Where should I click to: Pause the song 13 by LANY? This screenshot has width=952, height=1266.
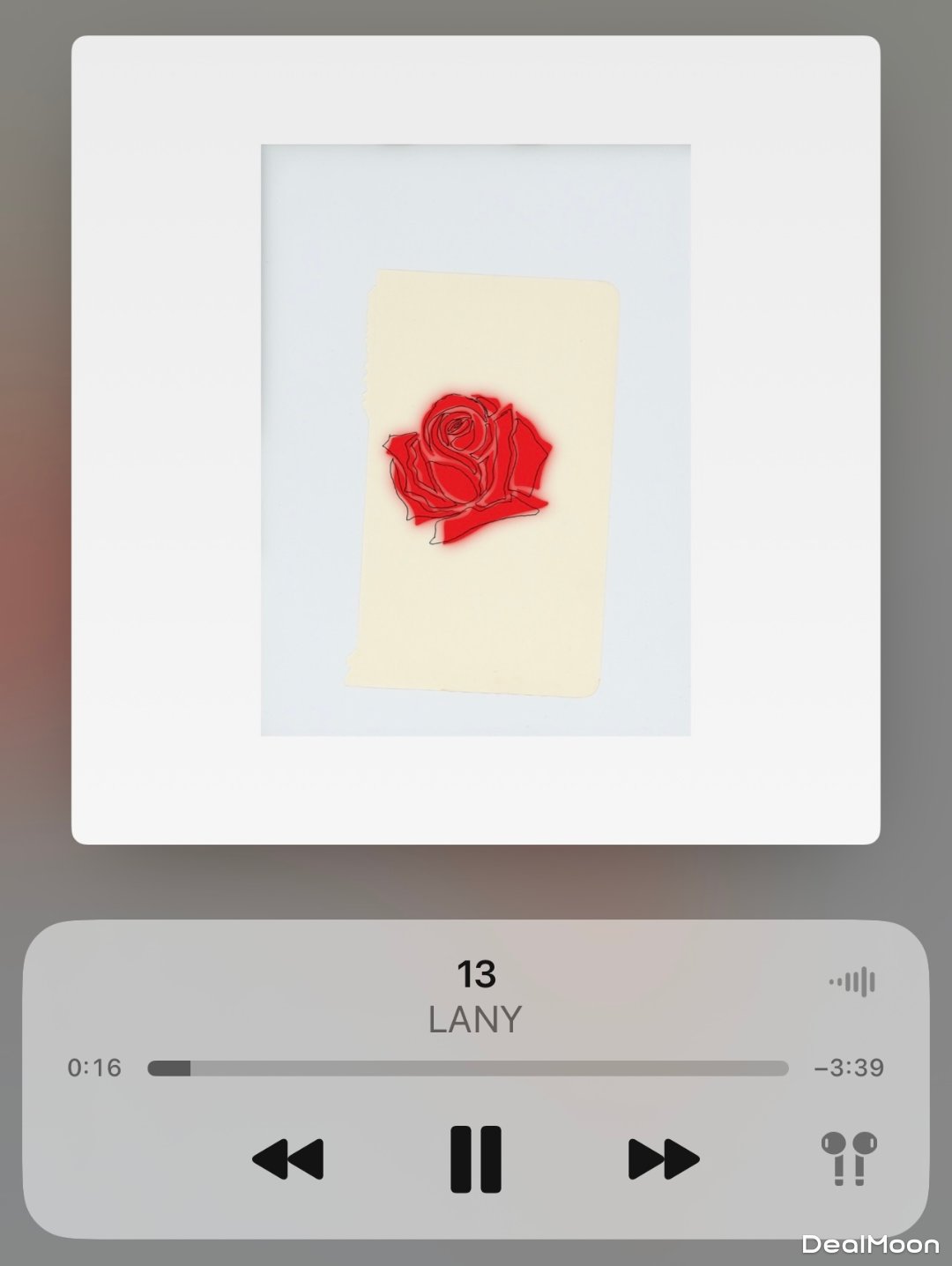pyautogui.click(x=476, y=1158)
